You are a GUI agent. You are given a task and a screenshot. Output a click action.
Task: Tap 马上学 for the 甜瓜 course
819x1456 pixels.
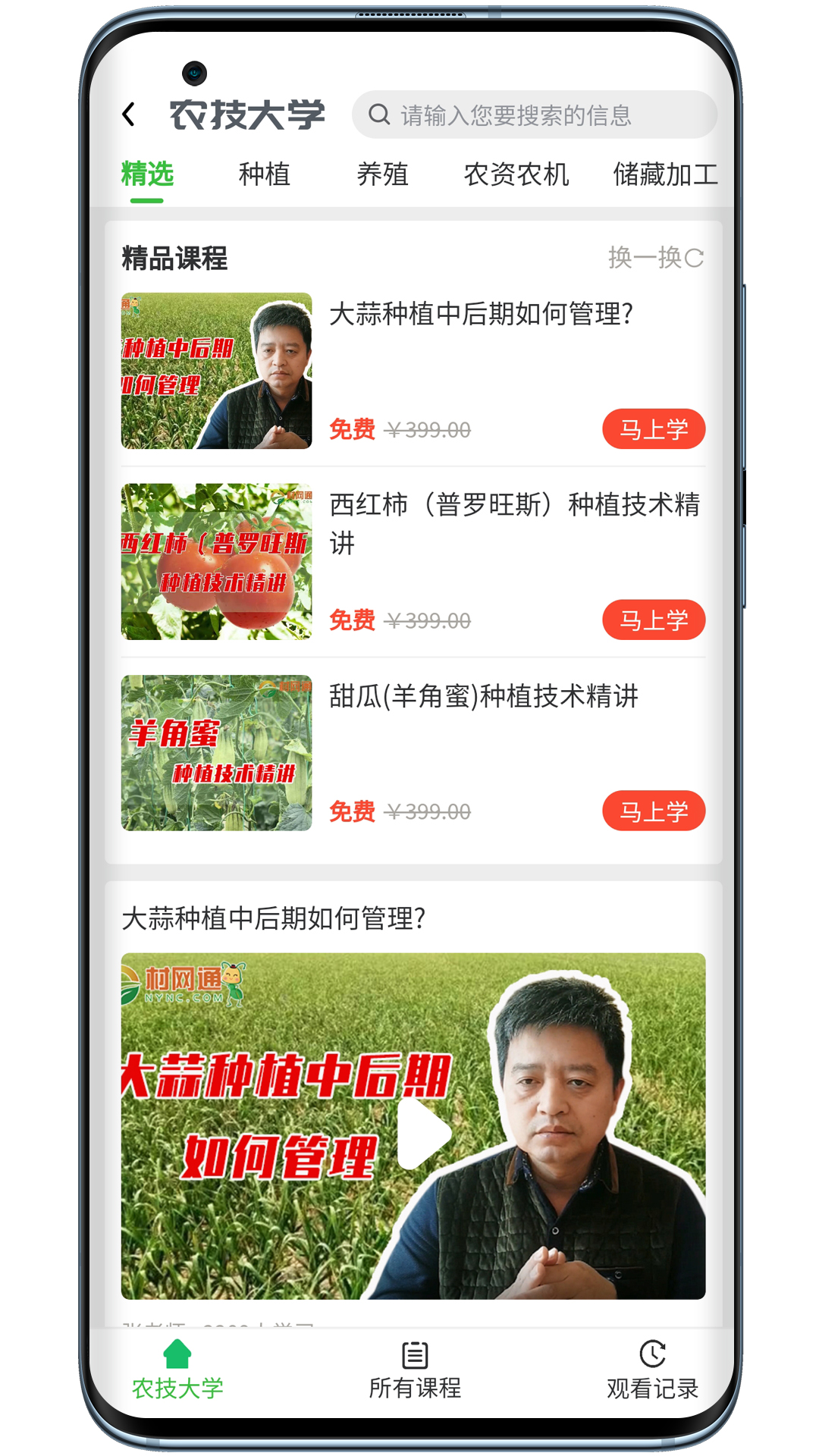(x=653, y=811)
